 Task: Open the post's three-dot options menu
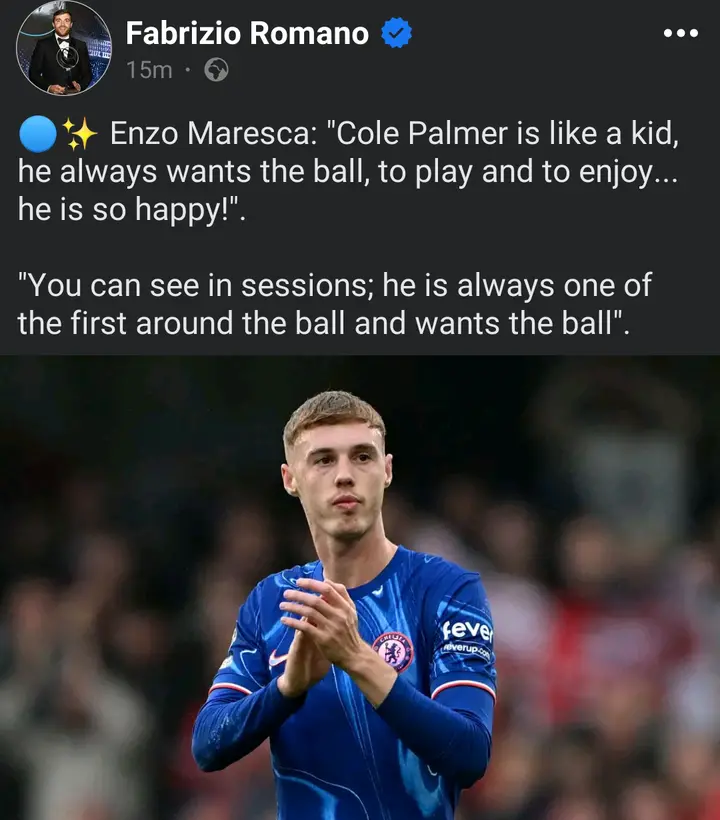coord(680,33)
